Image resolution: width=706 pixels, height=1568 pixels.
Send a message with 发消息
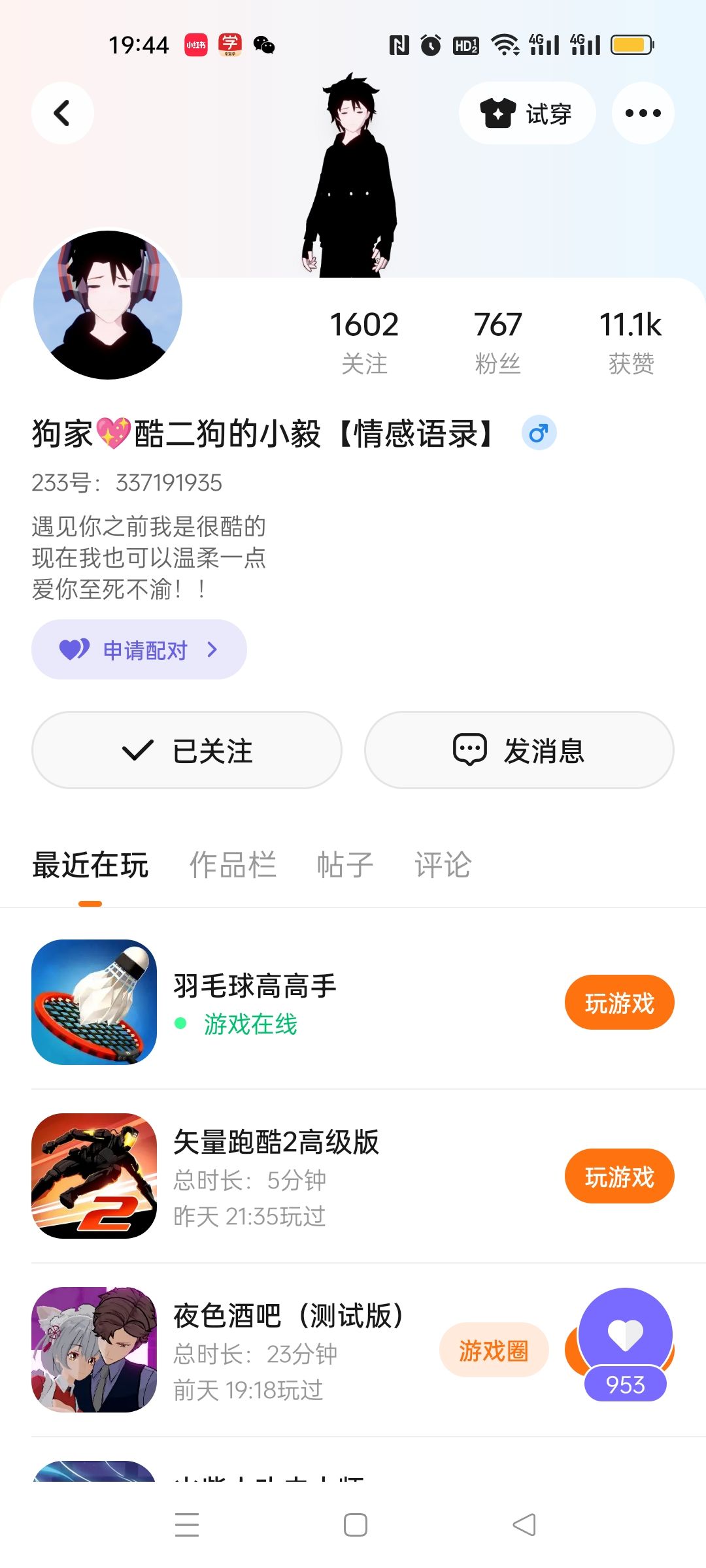pos(519,750)
